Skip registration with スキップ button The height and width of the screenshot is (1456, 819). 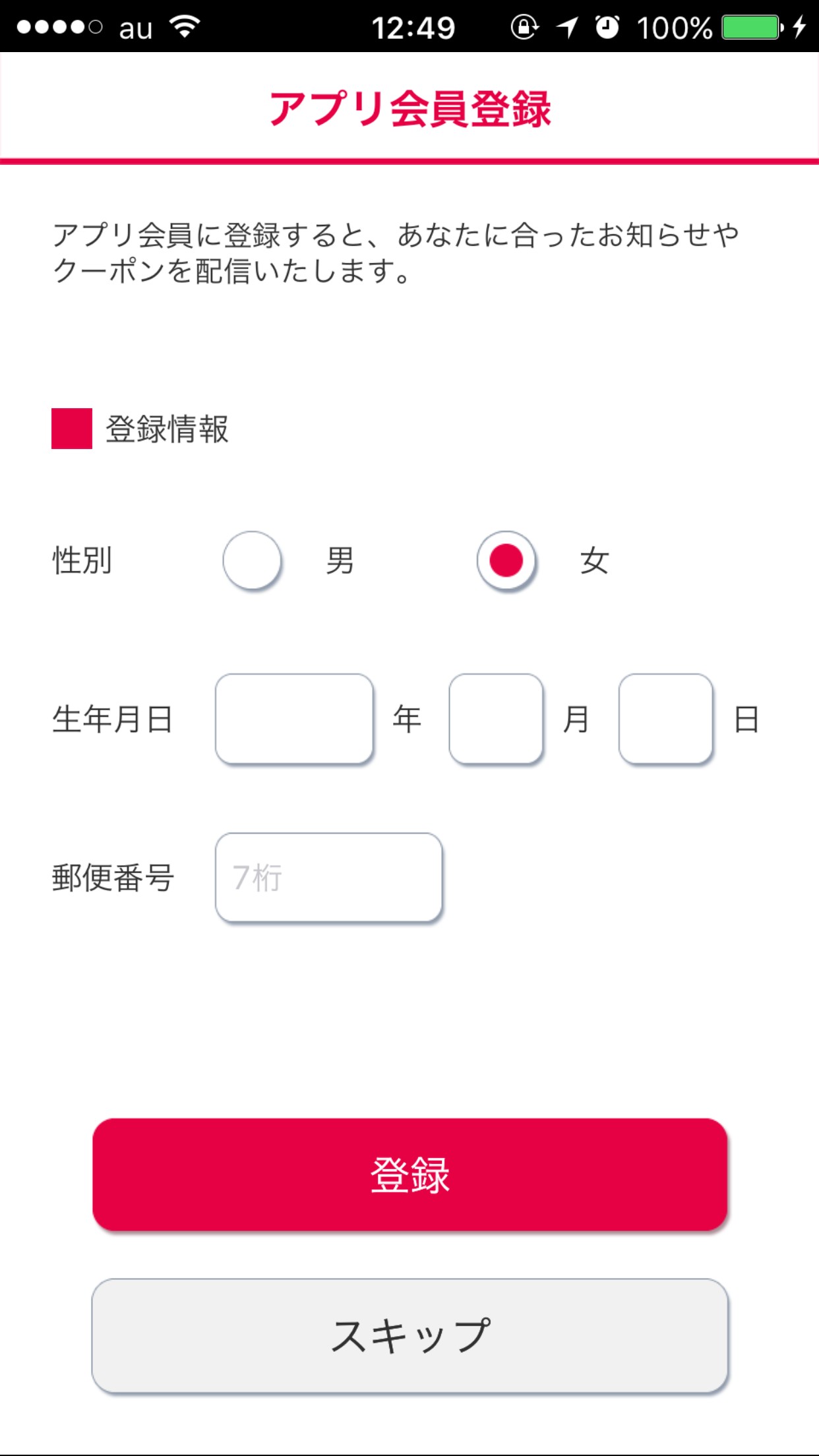pyautogui.click(x=409, y=1335)
